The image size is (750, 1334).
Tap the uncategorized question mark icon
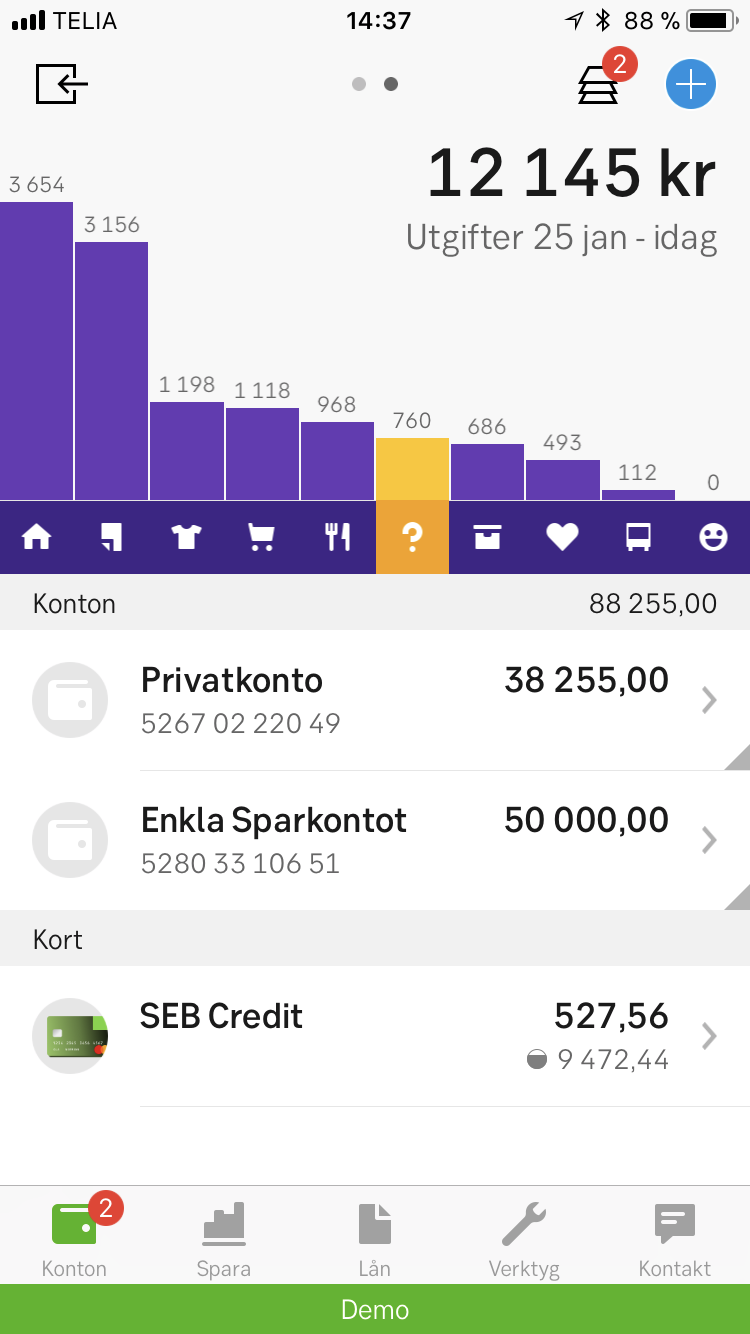coord(412,537)
